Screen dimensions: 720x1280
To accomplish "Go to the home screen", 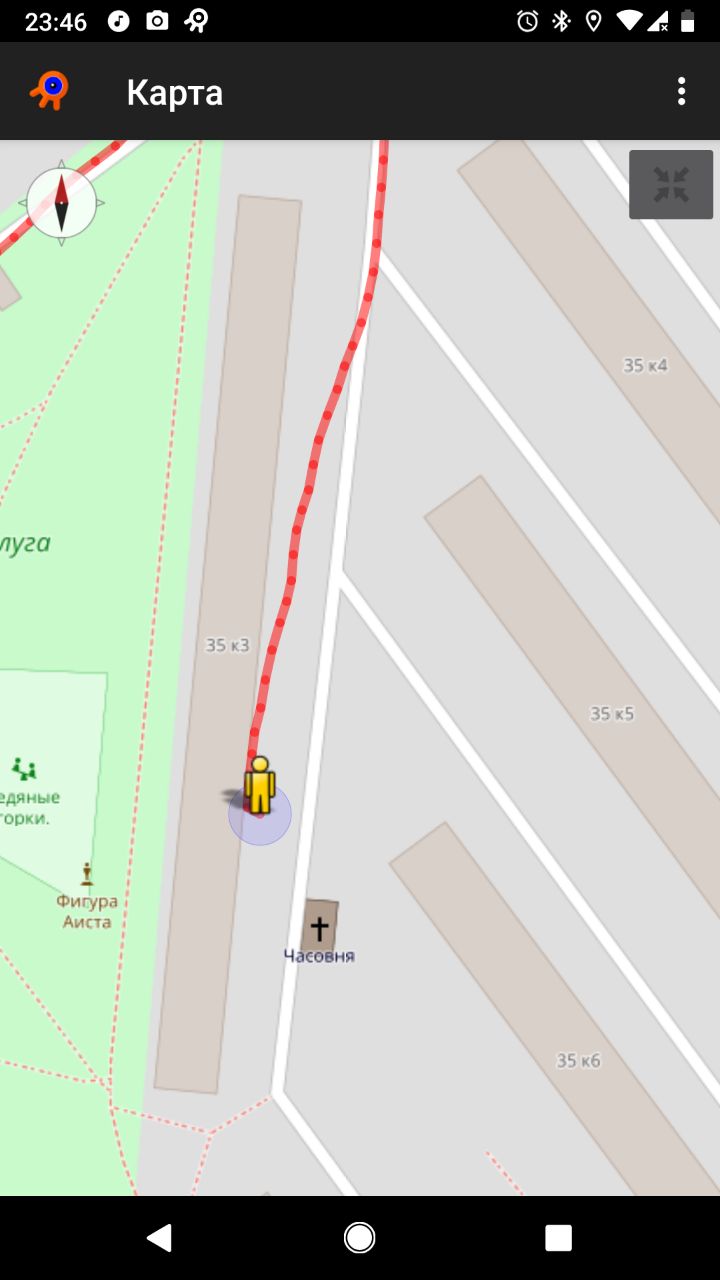I will click(359, 1238).
